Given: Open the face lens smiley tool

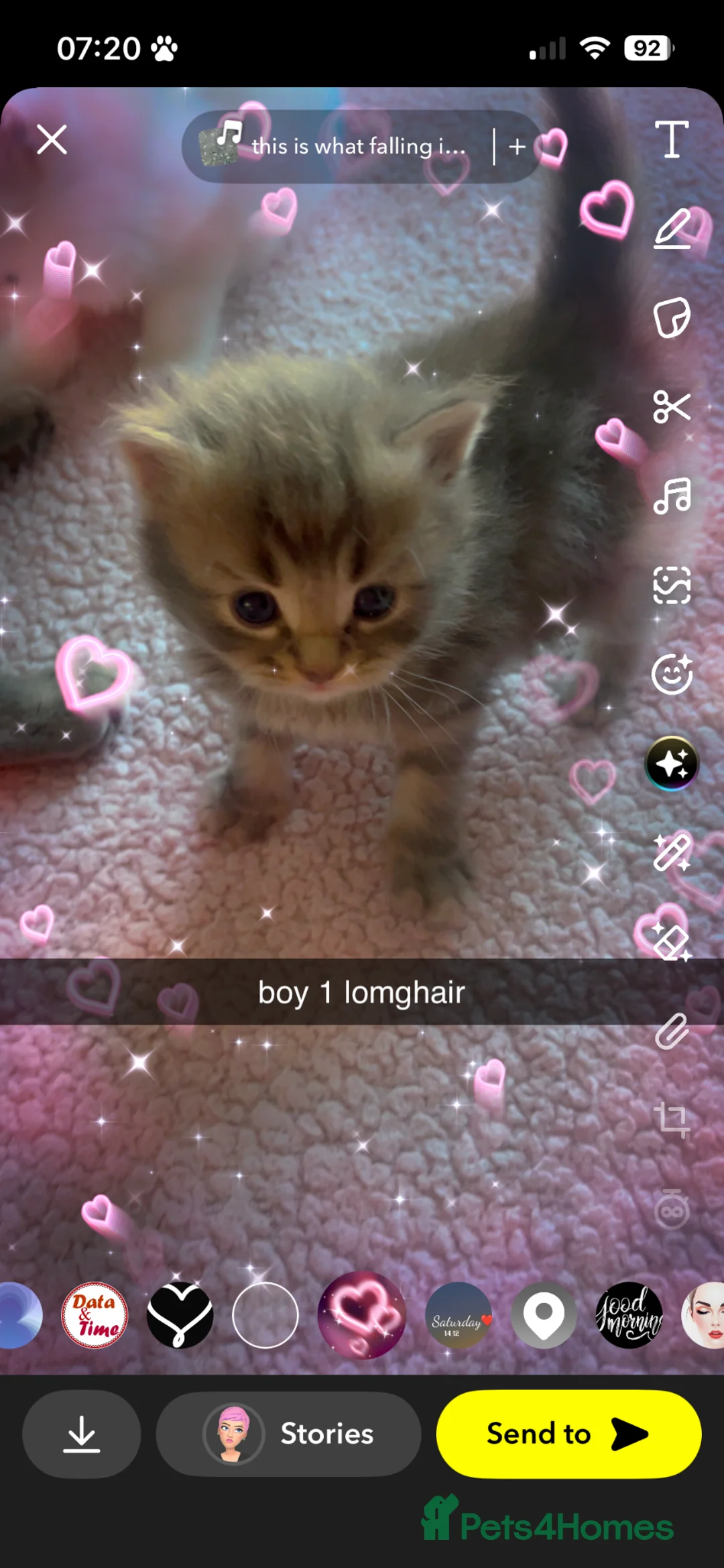Looking at the screenshot, I should 672,673.
